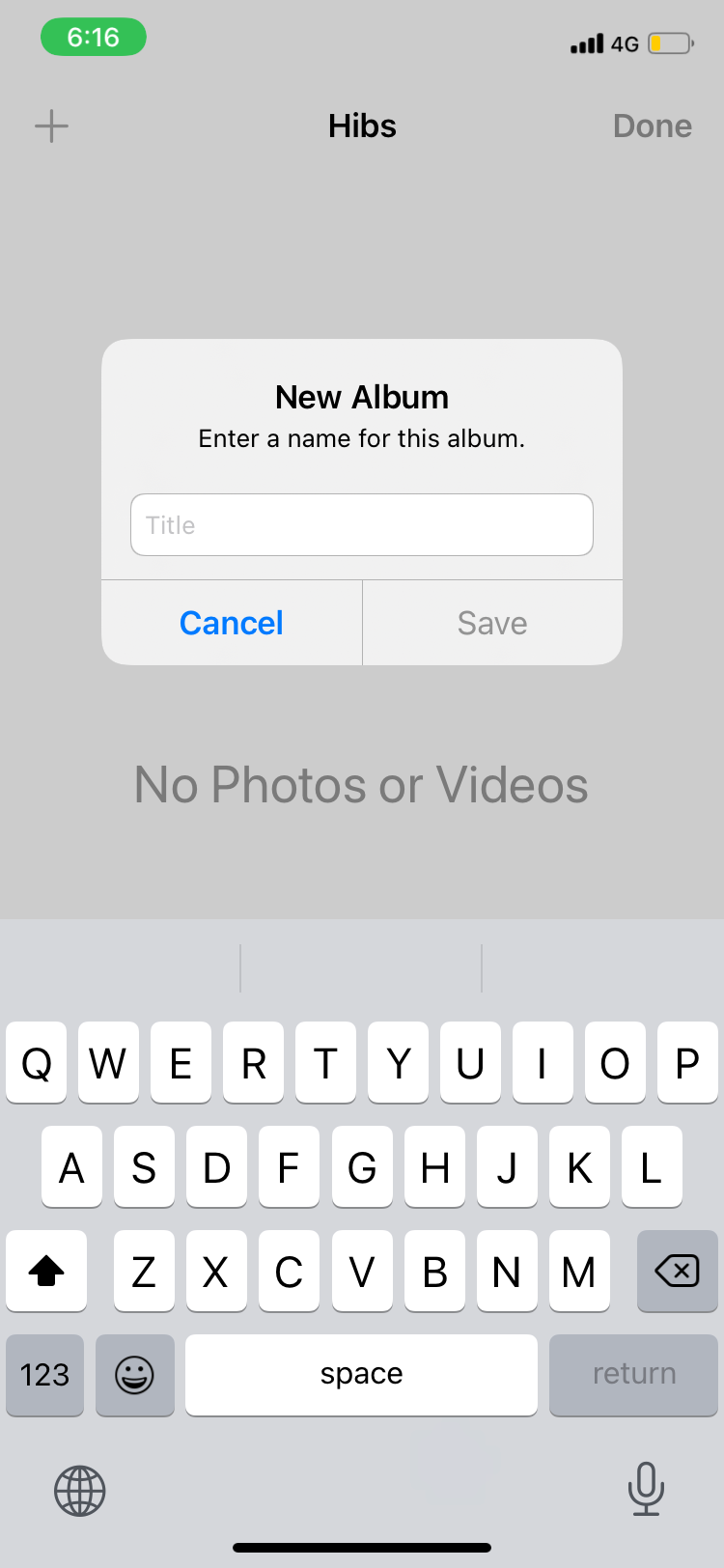724x1568 pixels.
Task: Tap the letter Q key
Action: pyautogui.click(x=36, y=1063)
